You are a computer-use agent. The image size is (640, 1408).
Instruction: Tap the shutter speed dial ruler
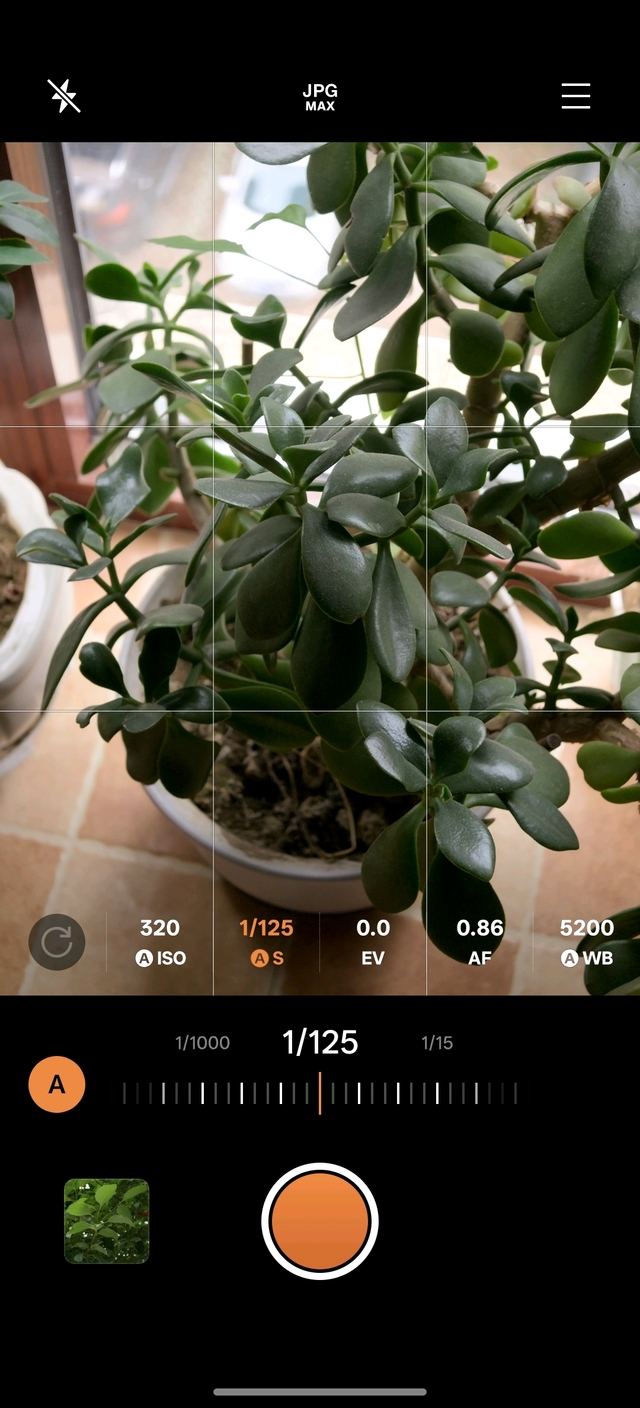[320, 1093]
